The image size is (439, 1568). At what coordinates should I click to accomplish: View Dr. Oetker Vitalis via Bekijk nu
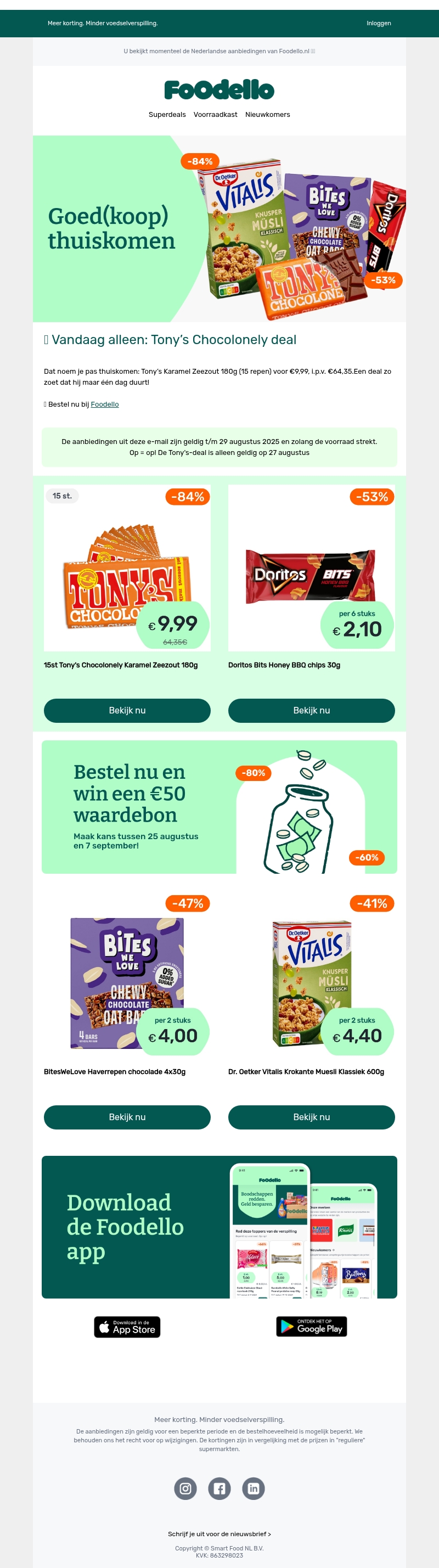pyautogui.click(x=311, y=1117)
